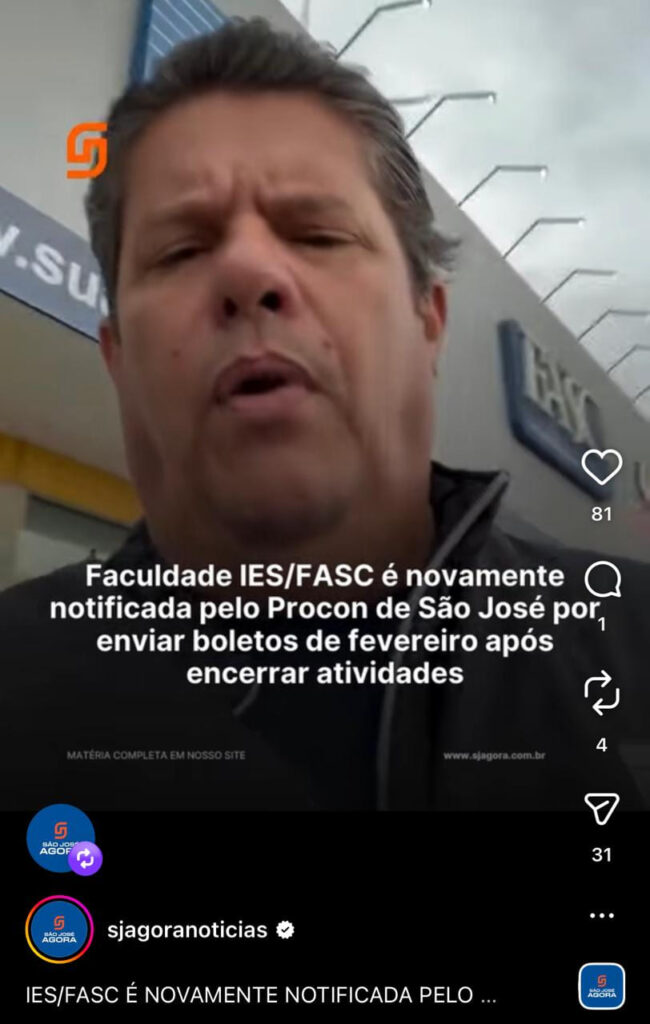
Task: View the sjagoranoticias profile picture with story ring
Action: 60,930
